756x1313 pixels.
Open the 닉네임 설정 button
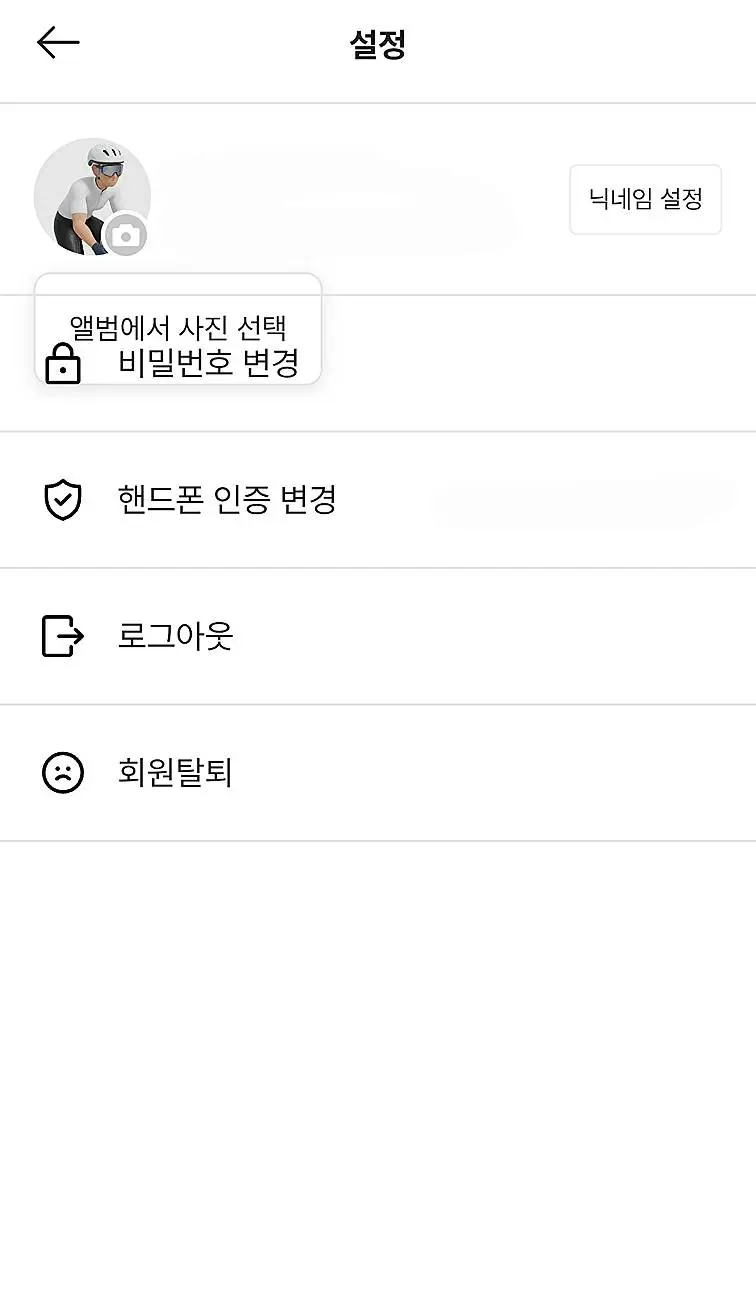coord(645,199)
